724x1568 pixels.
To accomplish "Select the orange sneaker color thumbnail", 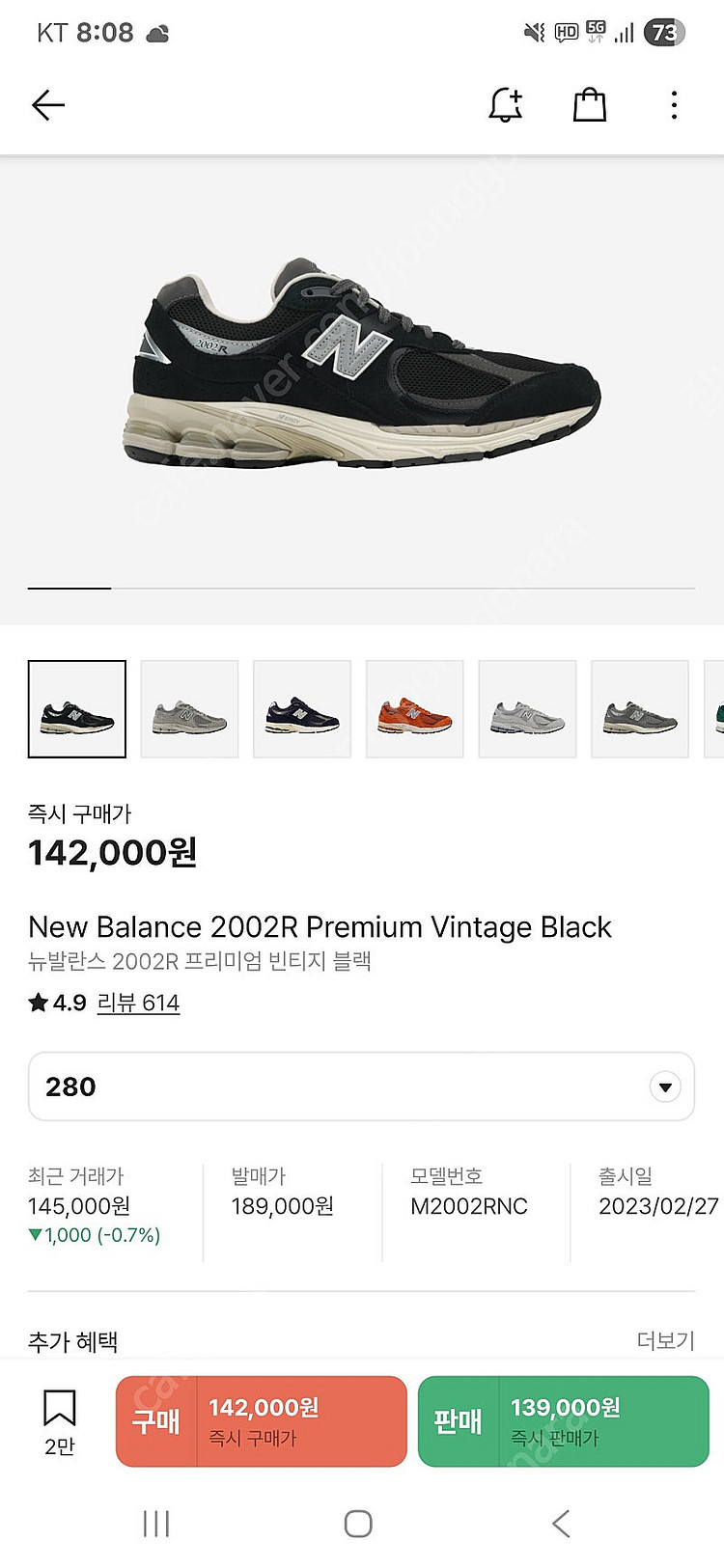I will pyautogui.click(x=415, y=709).
